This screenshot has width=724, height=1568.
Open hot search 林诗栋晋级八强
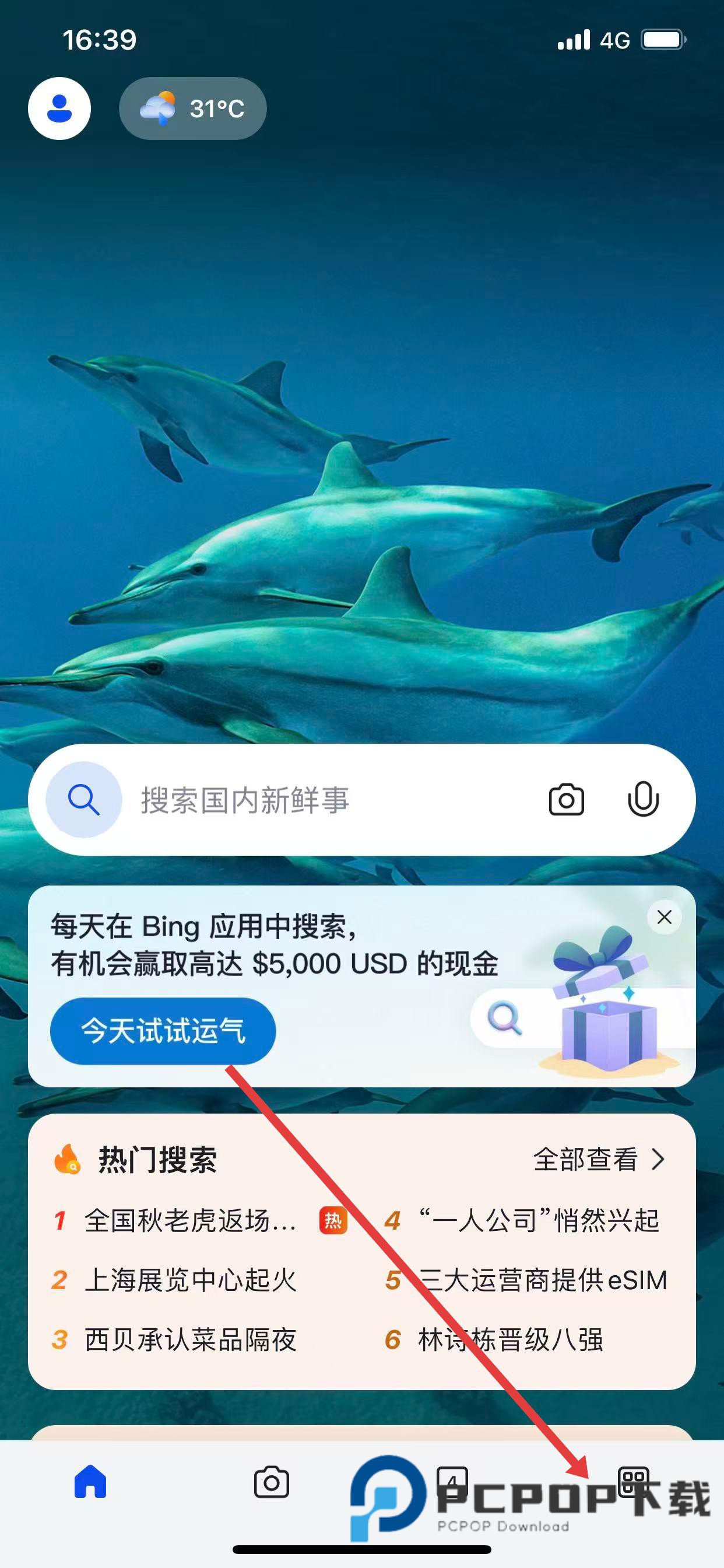point(510,1340)
